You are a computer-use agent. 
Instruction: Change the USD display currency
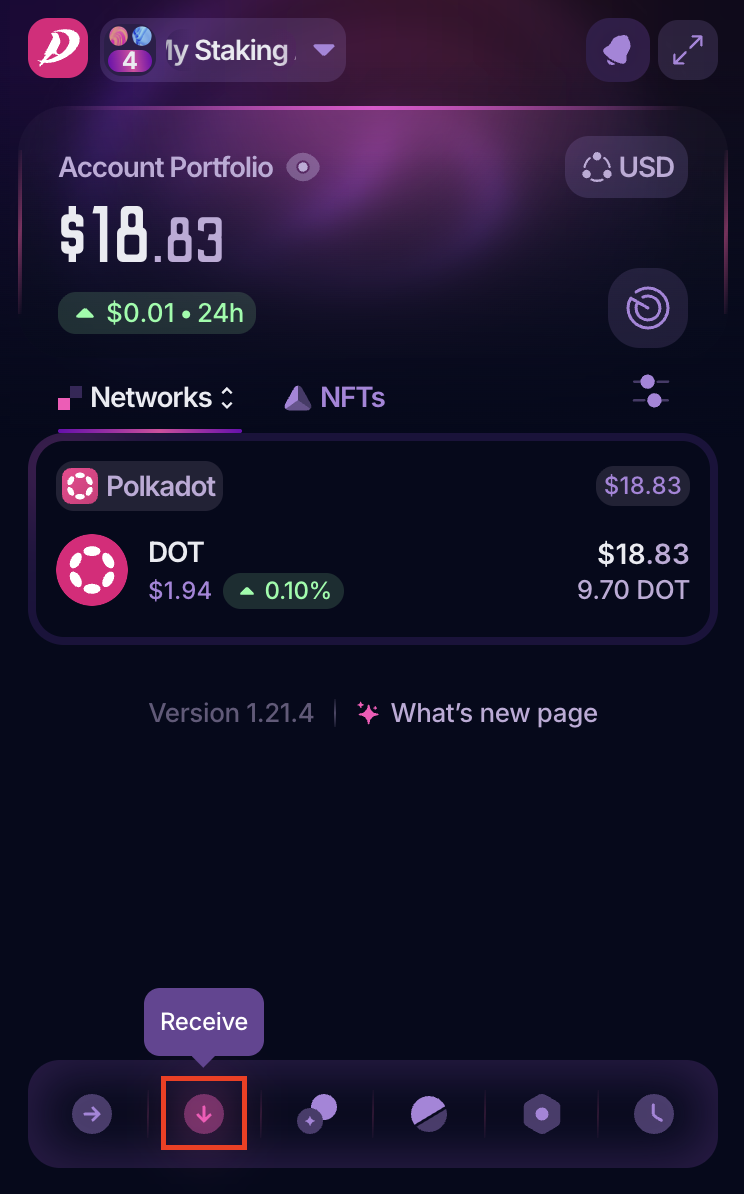click(627, 167)
